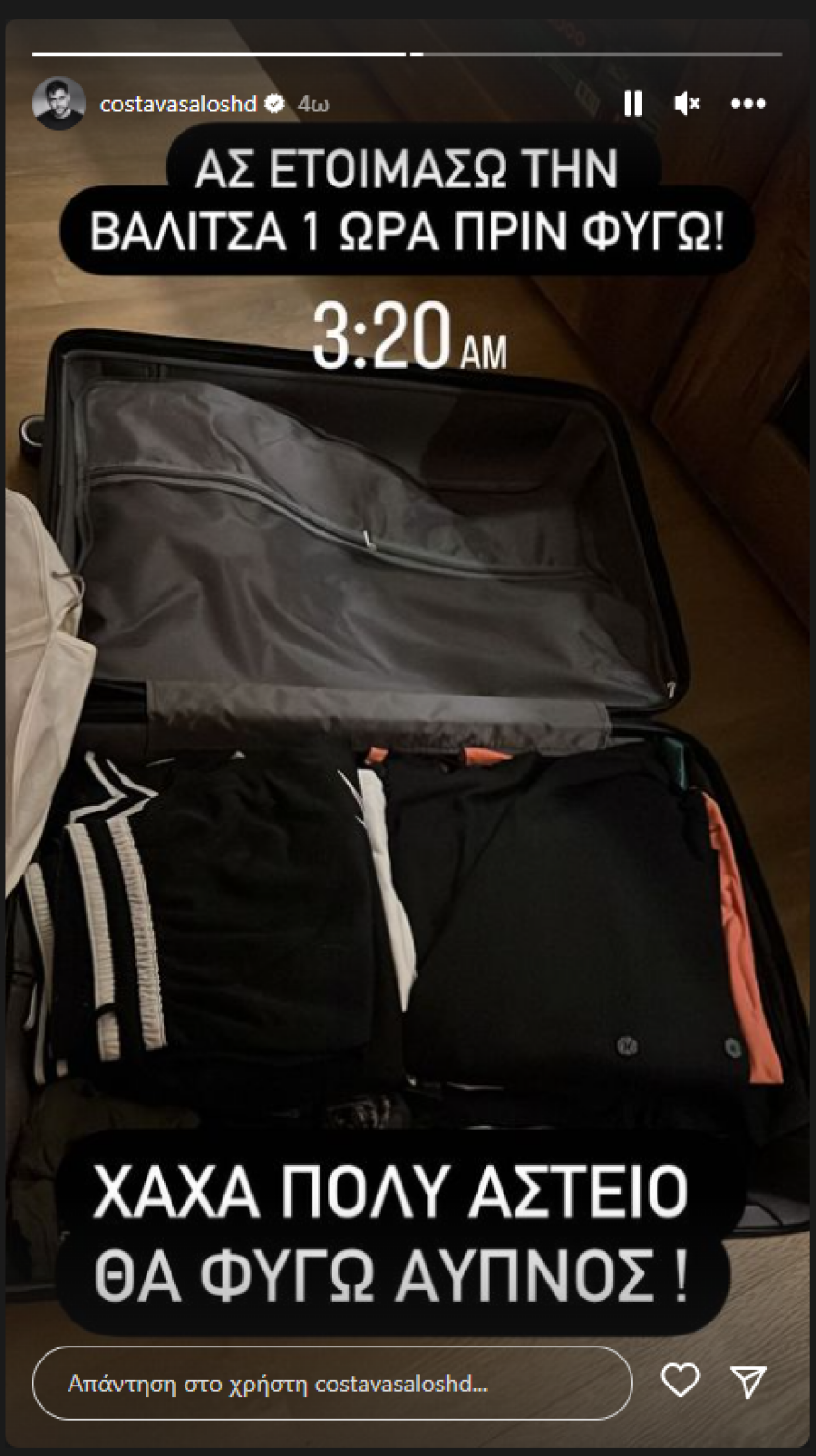The width and height of the screenshot is (816, 1456).
Task: Like this story with the heart
Action: click(x=680, y=1381)
